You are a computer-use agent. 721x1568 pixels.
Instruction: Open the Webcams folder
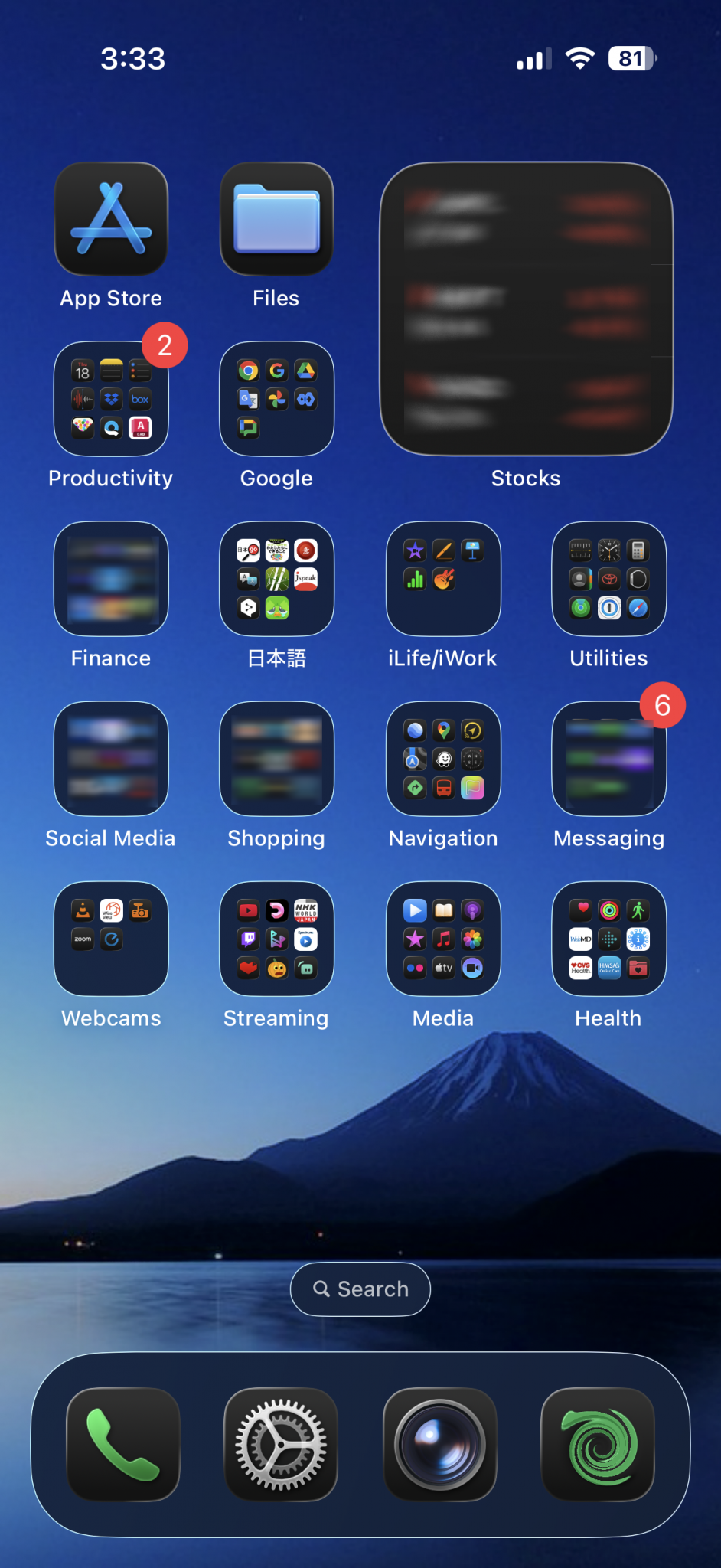(111, 939)
